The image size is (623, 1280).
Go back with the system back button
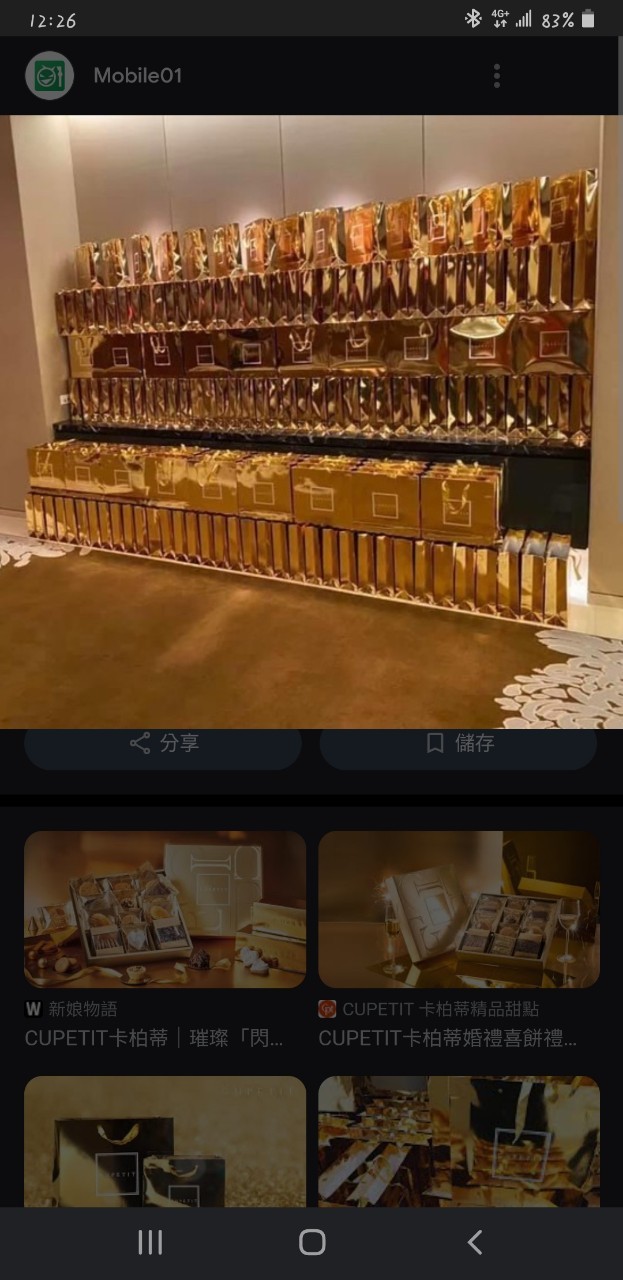[x=474, y=1242]
